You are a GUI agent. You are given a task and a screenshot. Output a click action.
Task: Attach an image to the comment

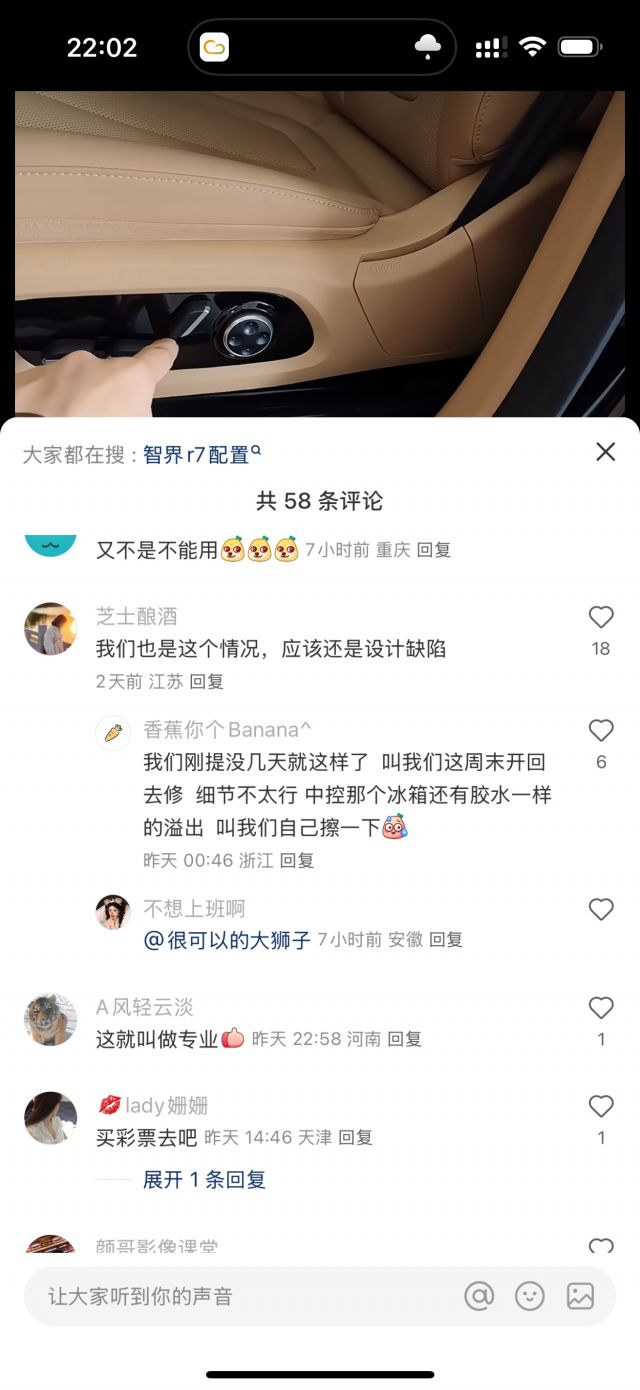(580, 1296)
